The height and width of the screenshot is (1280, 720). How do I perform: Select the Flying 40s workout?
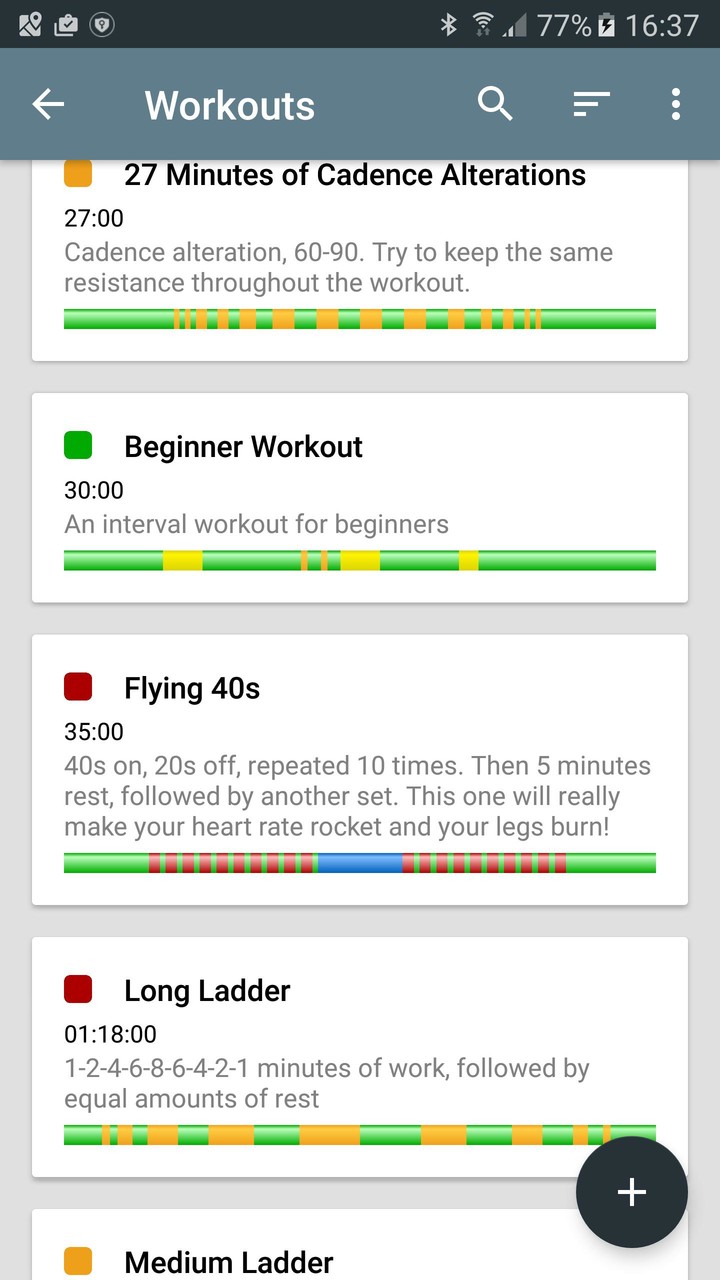(x=360, y=766)
